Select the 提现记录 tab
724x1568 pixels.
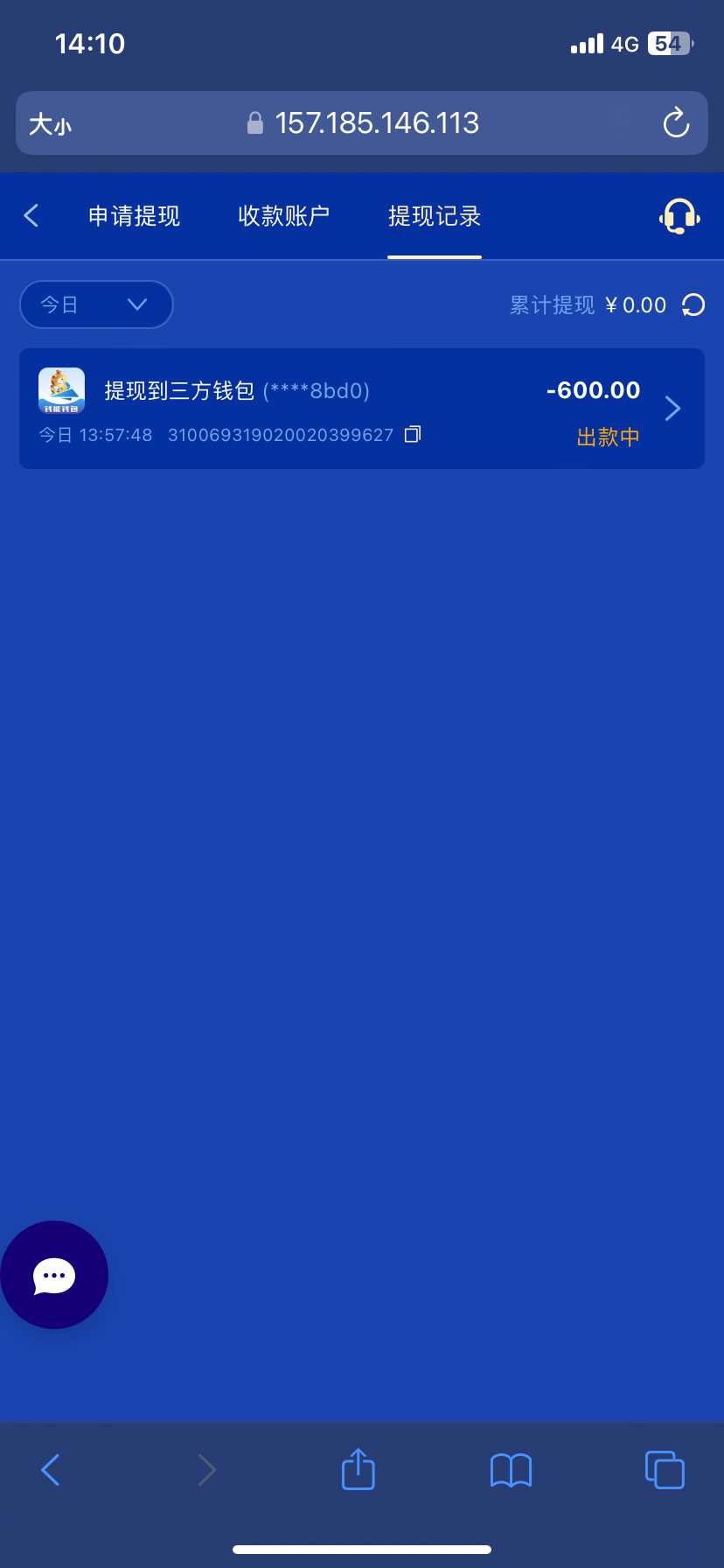pos(435,216)
